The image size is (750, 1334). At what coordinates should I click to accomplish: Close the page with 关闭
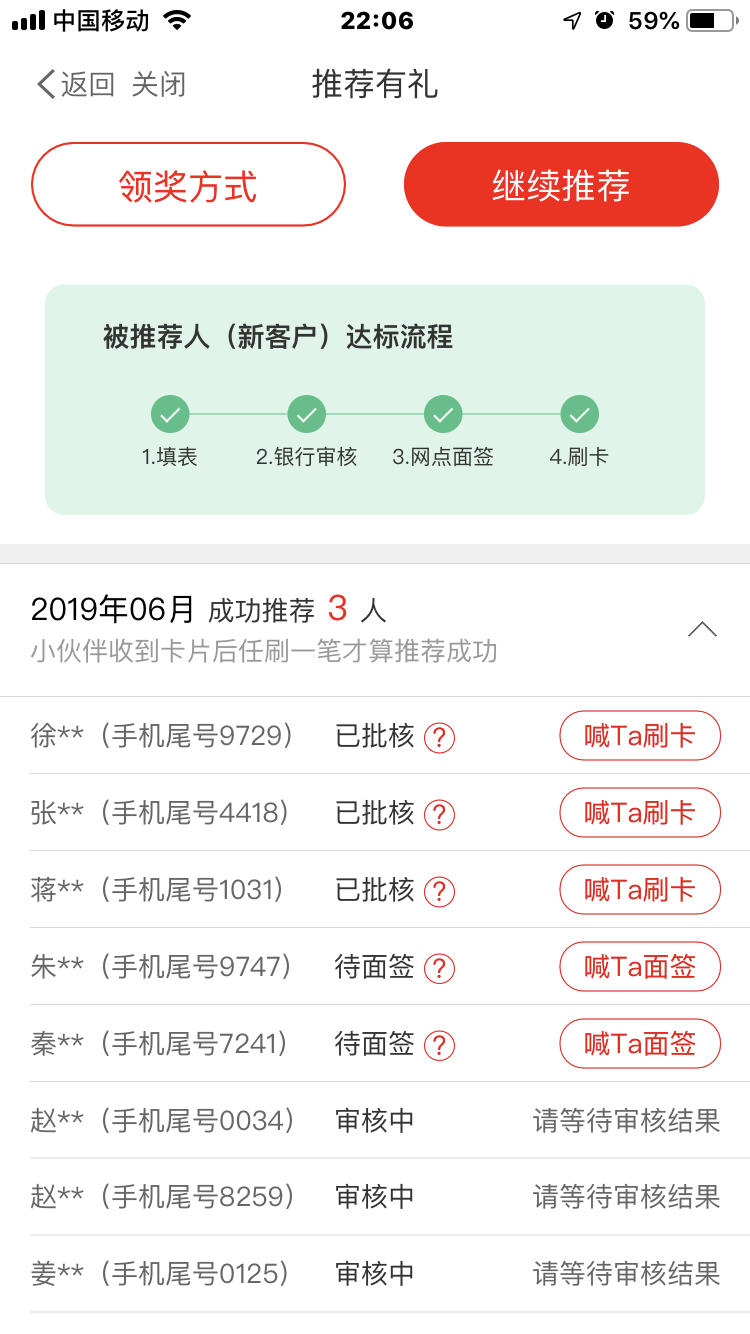click(159, 84)
